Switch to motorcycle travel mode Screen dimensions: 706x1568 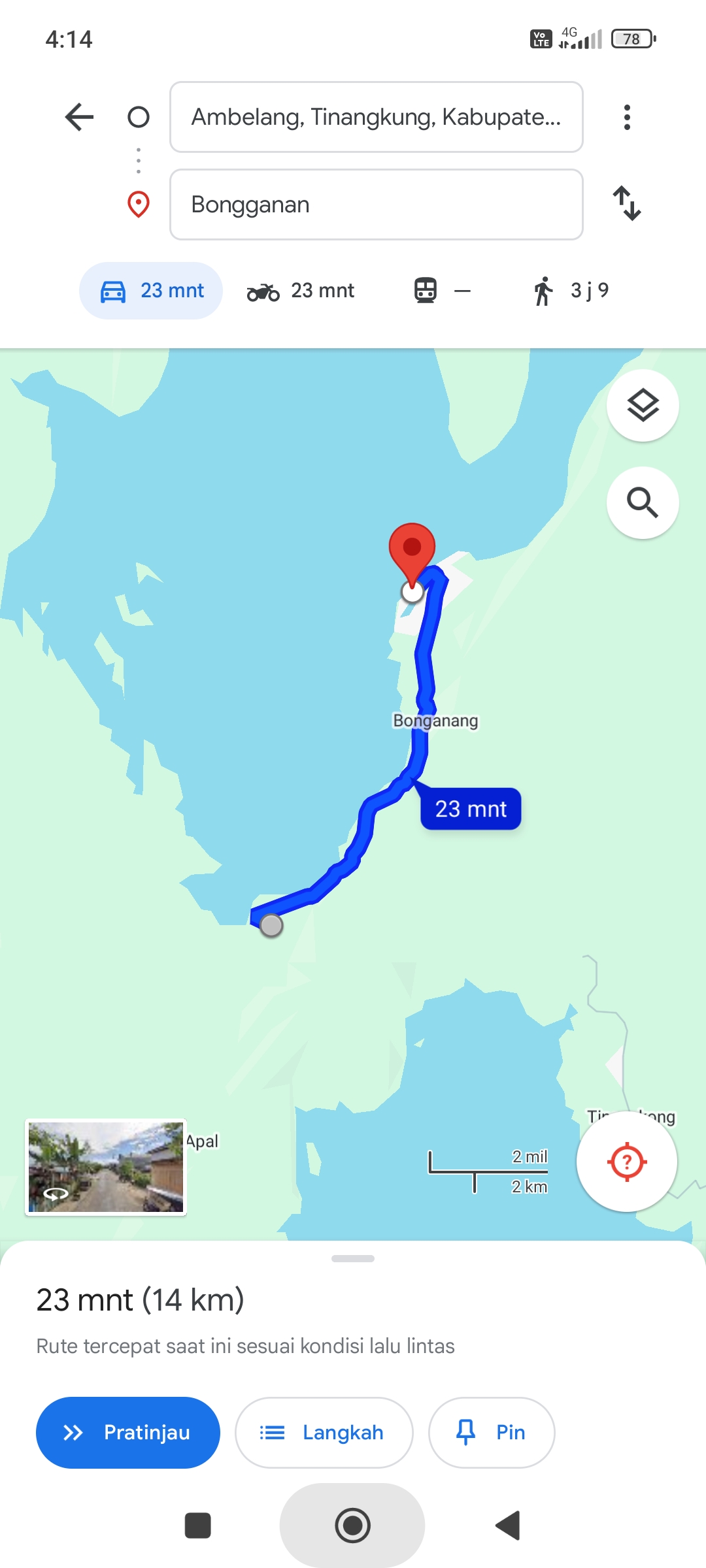tap(301, 291)
